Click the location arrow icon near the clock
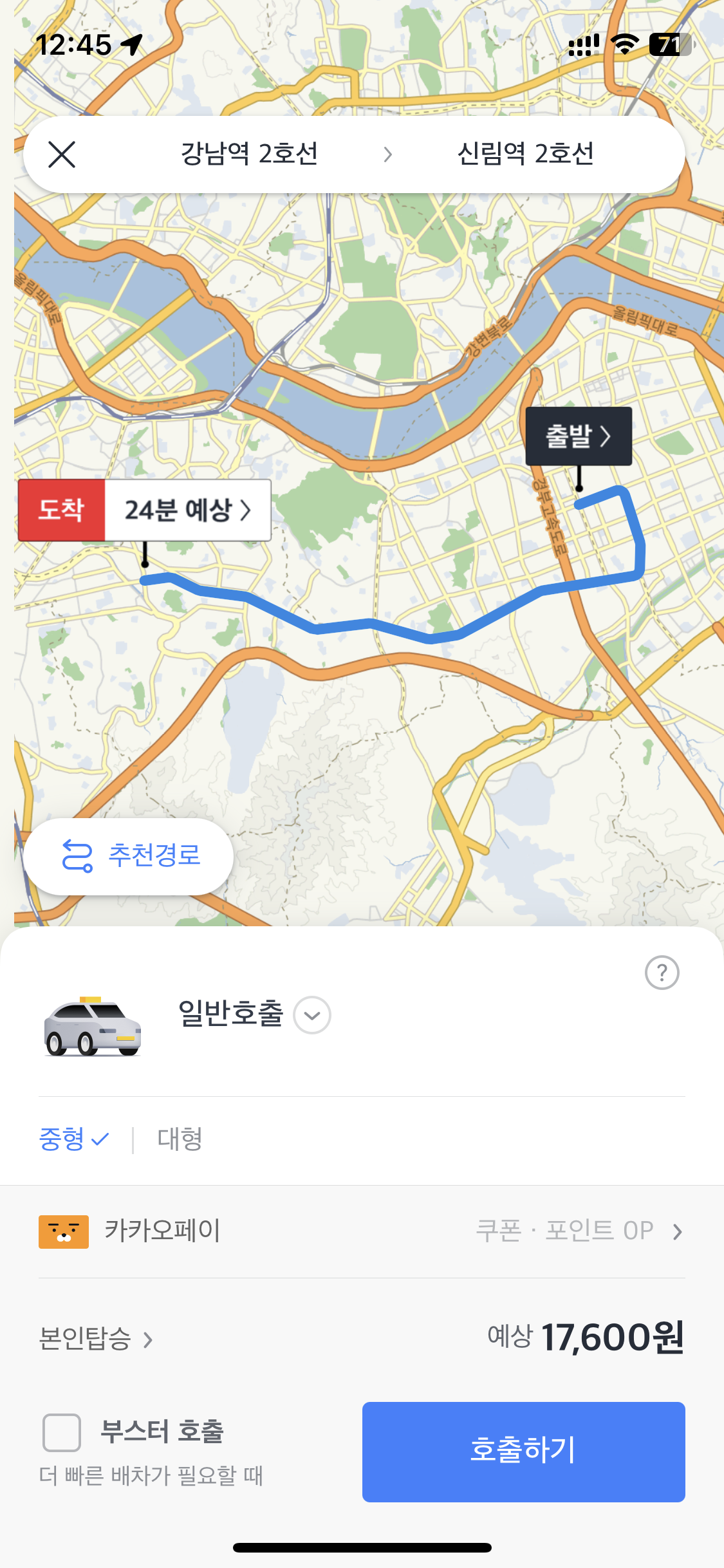Image resolution: width=724 pixels, height=1568 pixels. (133, 44)
